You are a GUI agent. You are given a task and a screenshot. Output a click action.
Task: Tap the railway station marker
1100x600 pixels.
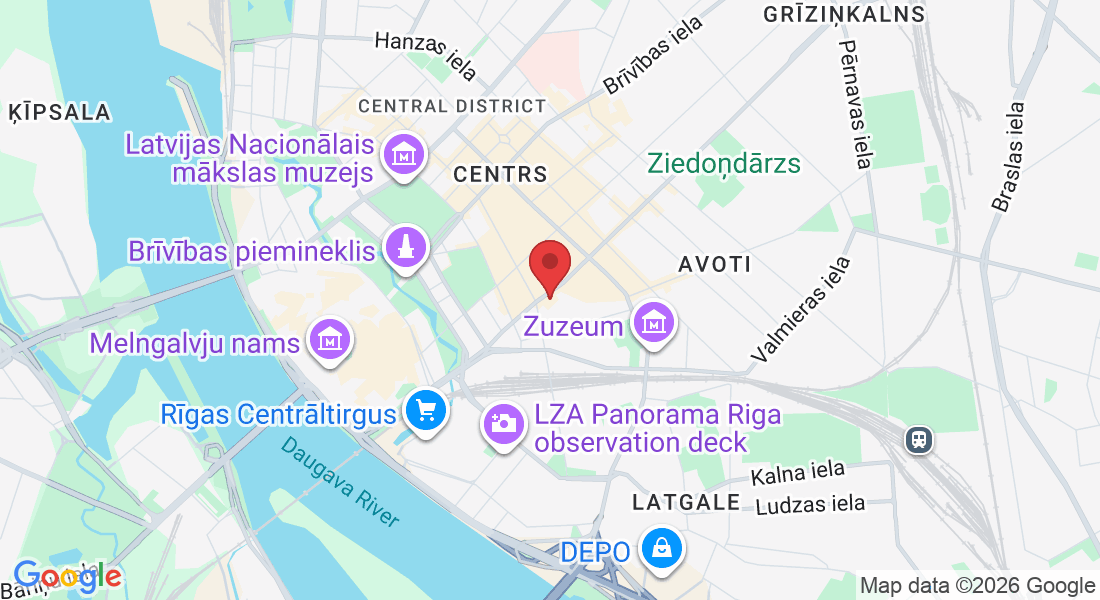(x=917, y=438)
